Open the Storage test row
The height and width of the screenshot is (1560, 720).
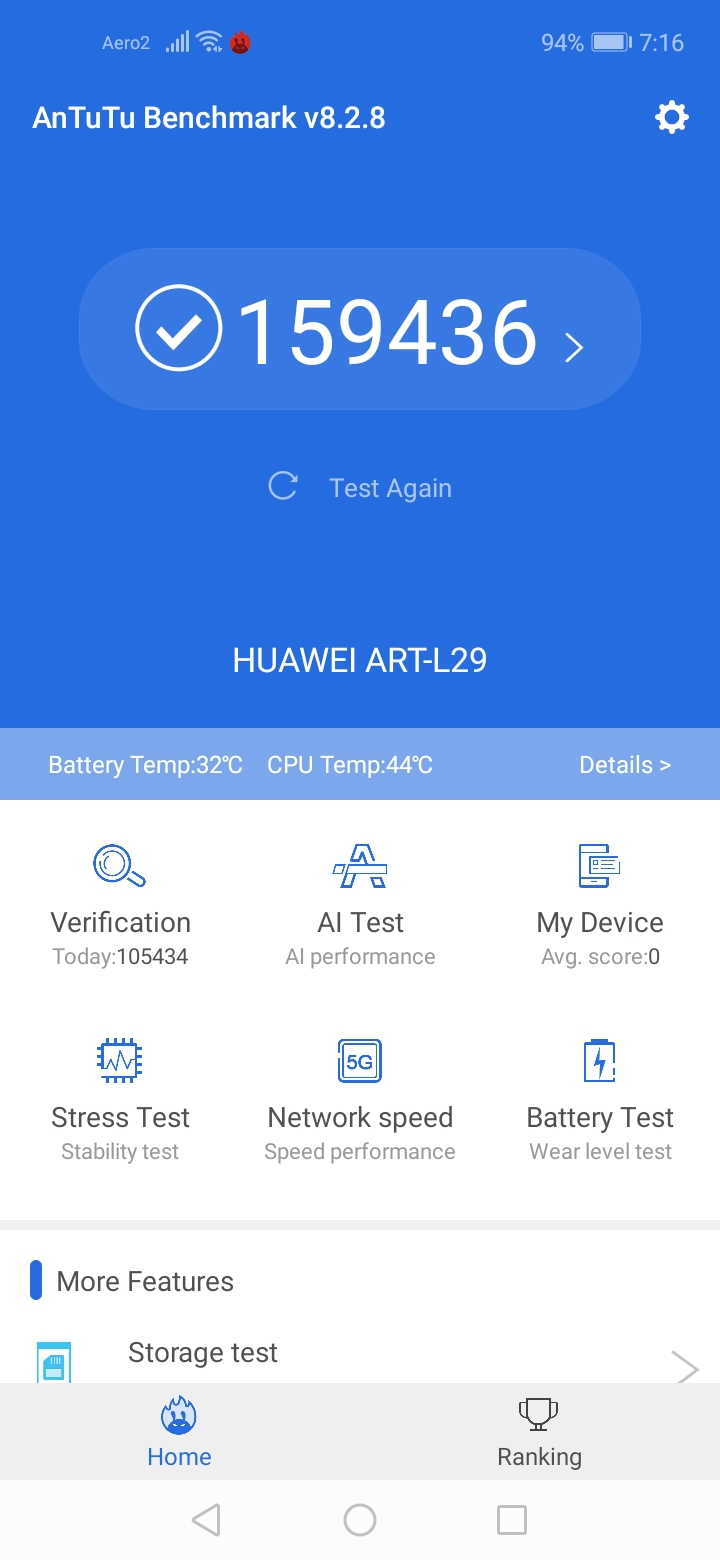(x=360, y=1355)
